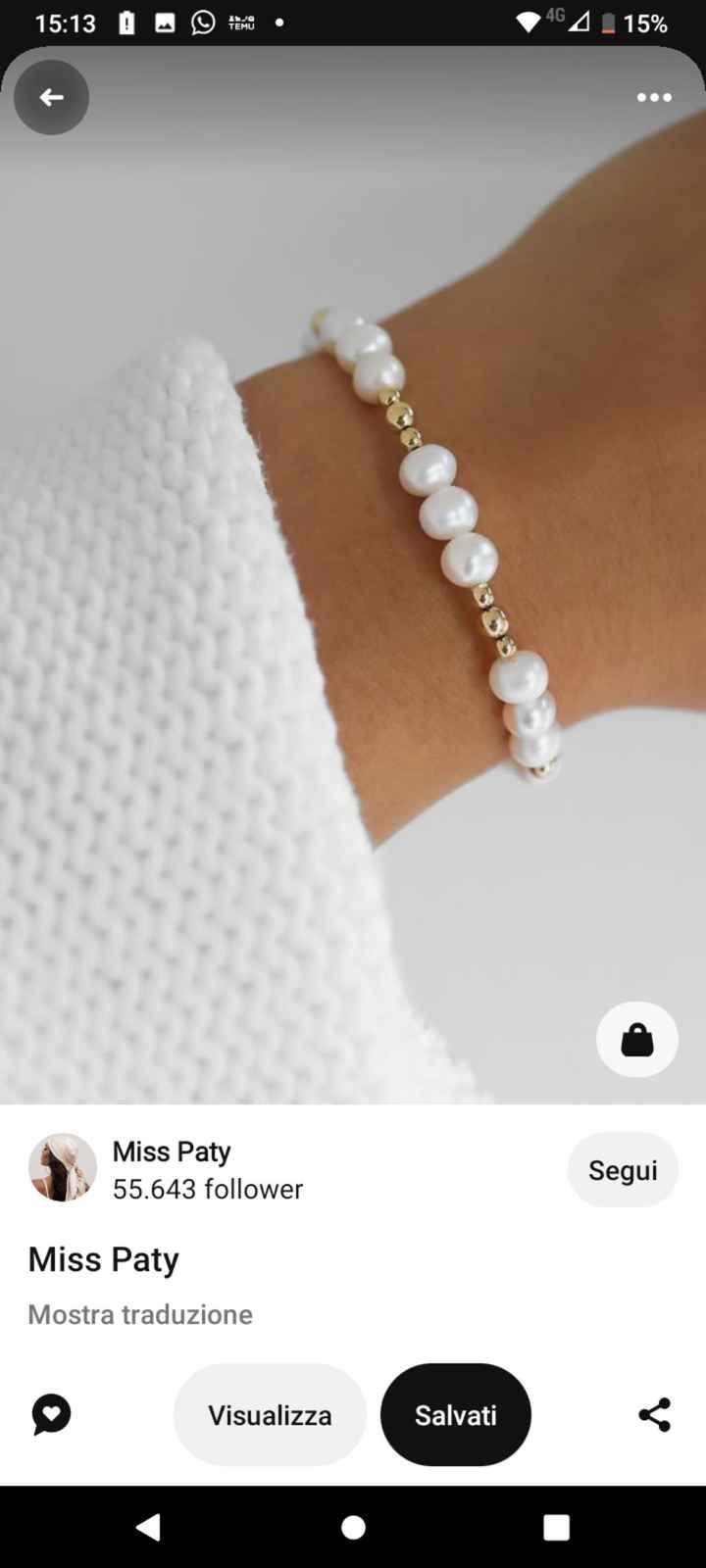Screen dimensions: 706x1568
Task: Open Miss Paty's profile picture
Action: click(x=62, y=1167)
